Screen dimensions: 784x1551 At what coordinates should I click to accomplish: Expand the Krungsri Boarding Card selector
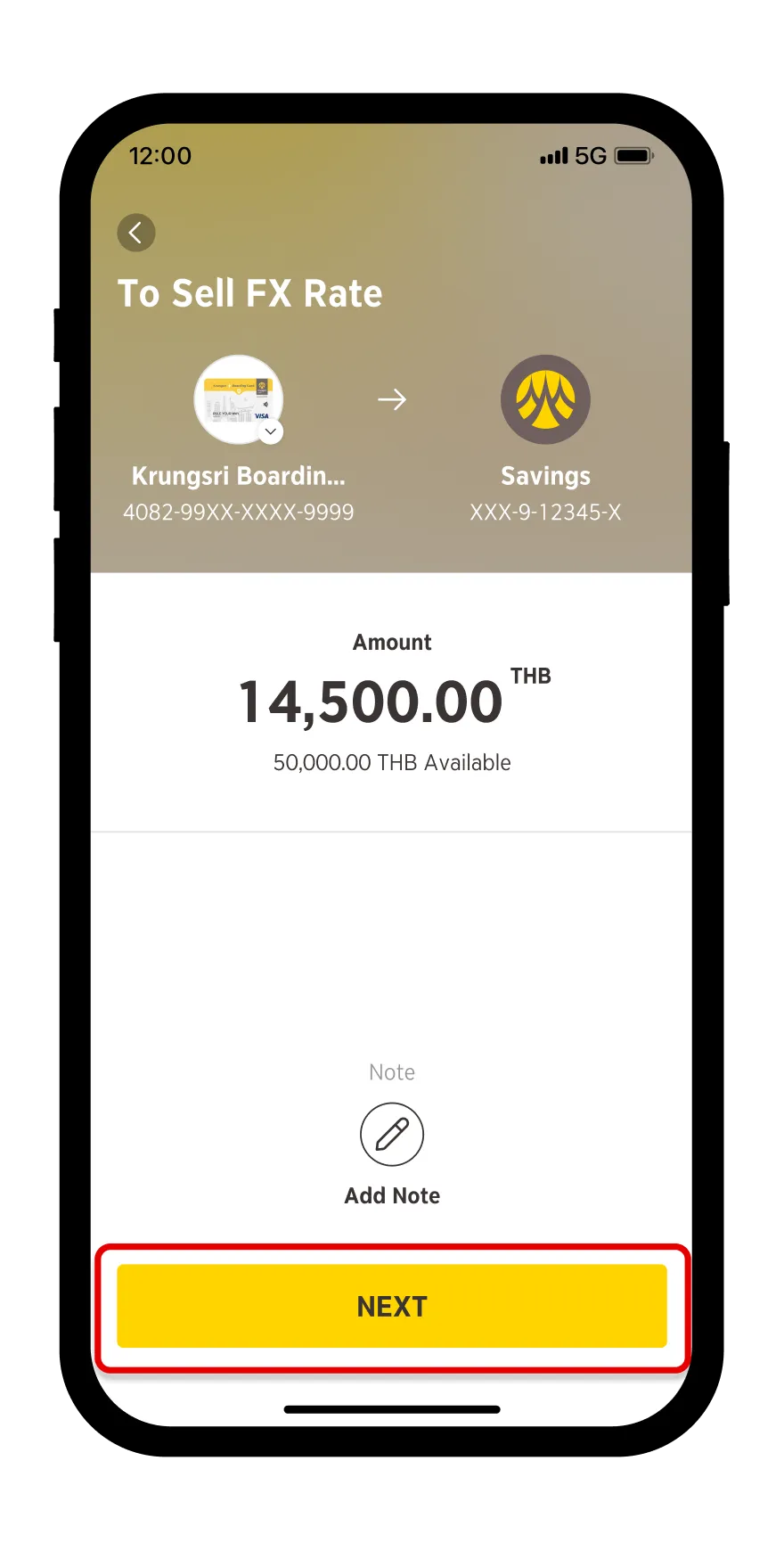coord(270,431)
